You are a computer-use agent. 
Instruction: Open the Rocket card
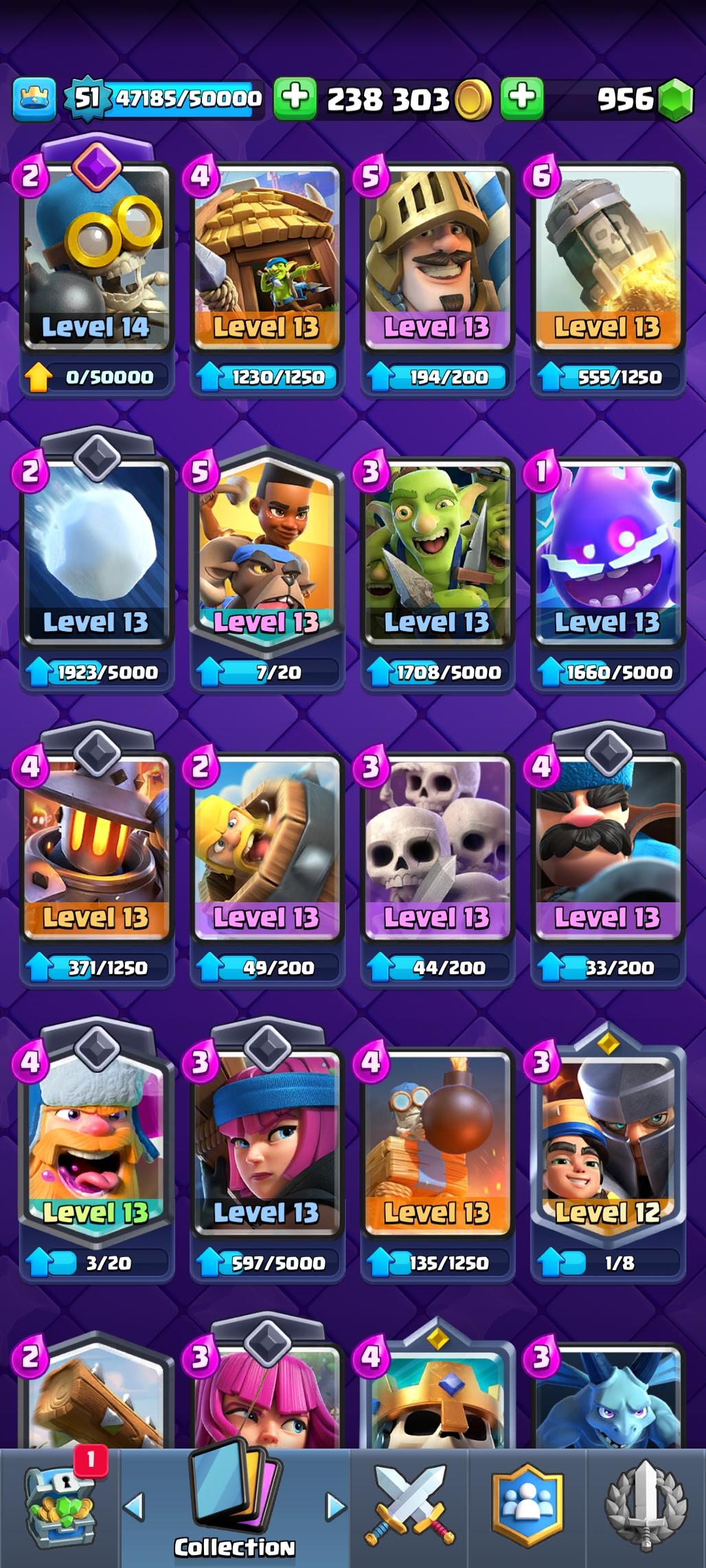click(x=607, y=261)
